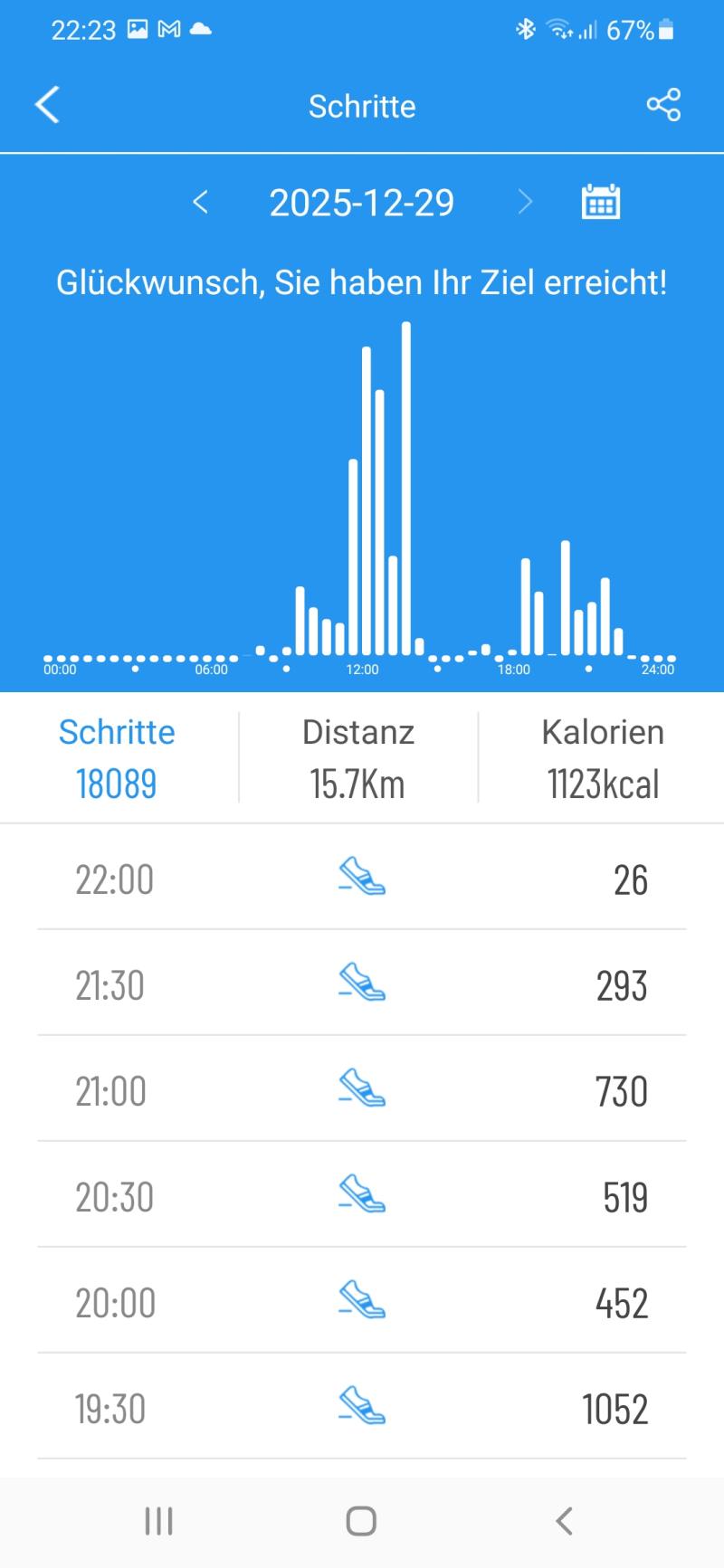Go to the phone's home screen
Screen dimensions: 724x1568
(x=361, y=1521)
